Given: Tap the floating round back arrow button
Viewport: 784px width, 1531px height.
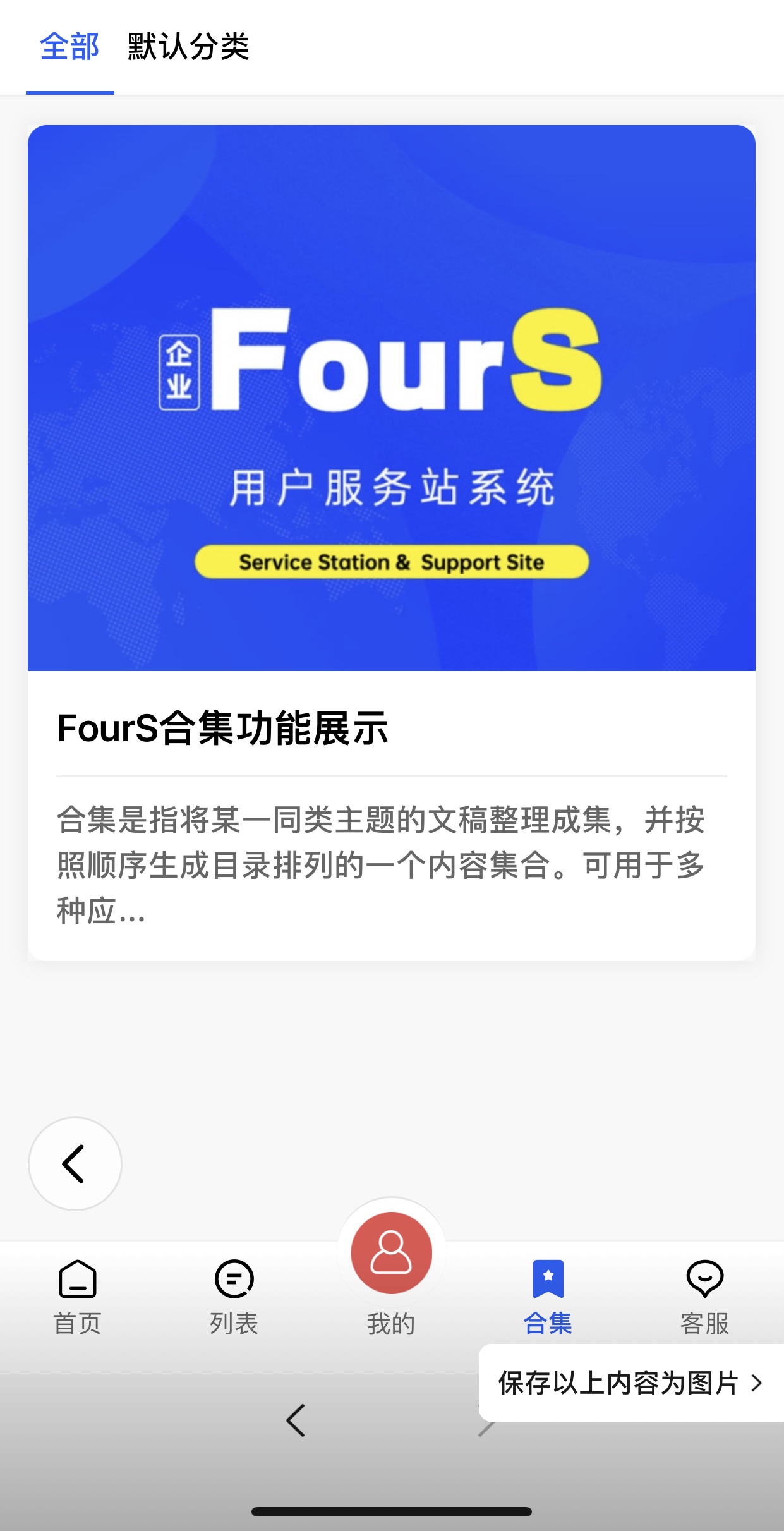Looking at the screenshot, I should click(75, 1163).
